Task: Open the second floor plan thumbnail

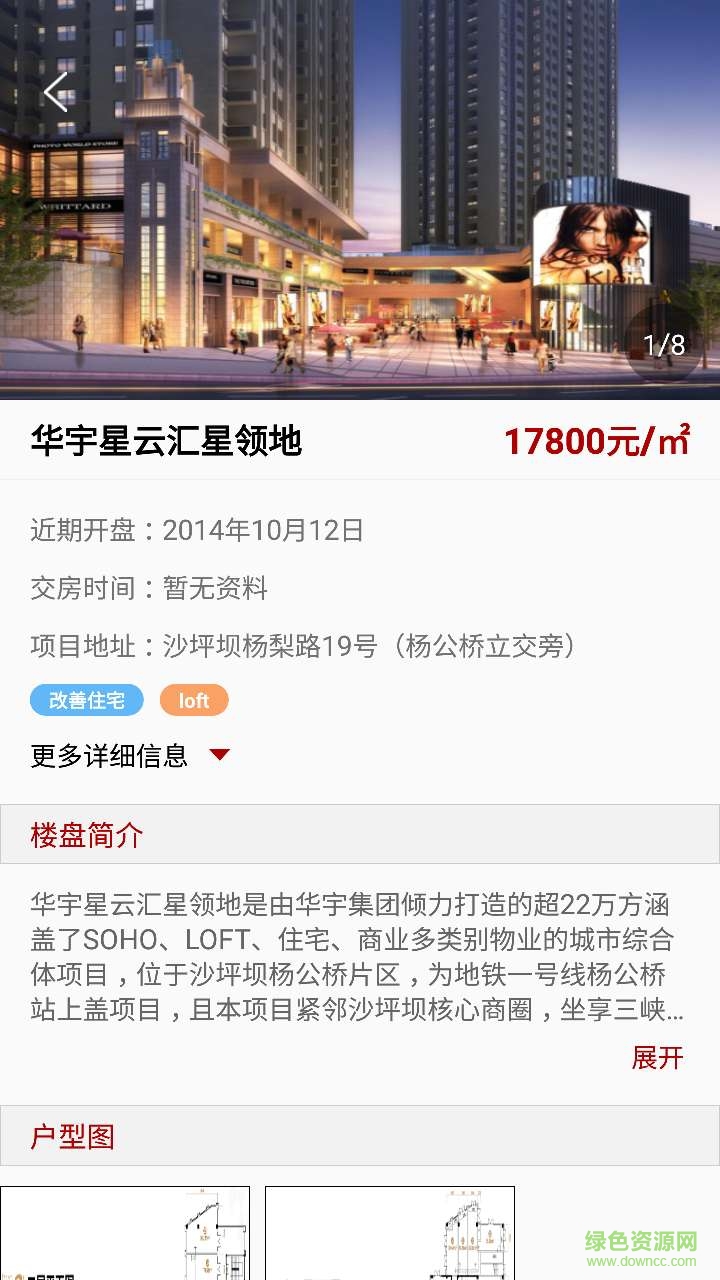Action: (x=389, y=1232)
